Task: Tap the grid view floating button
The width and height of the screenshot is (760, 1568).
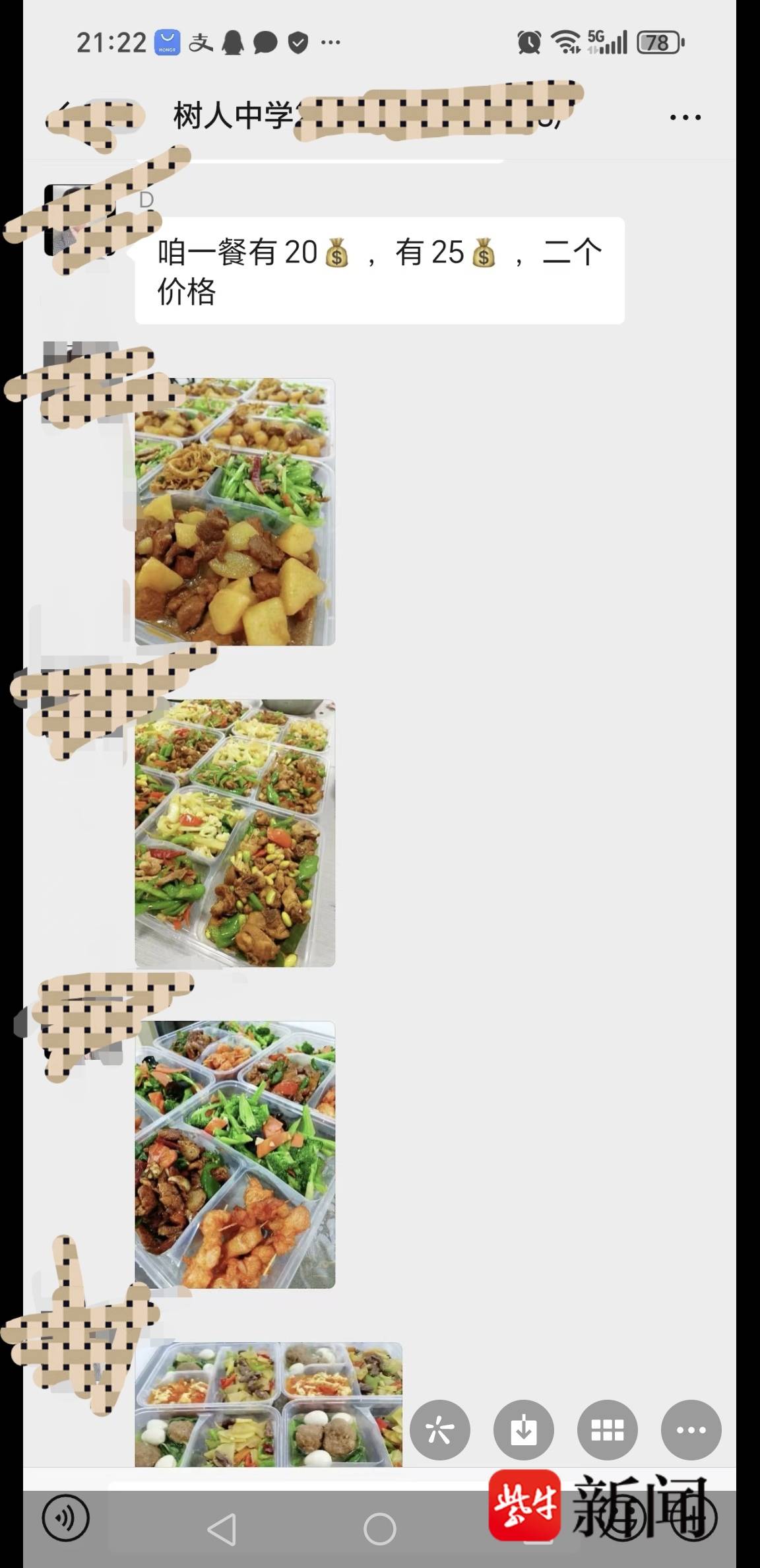Action: (607, 1430)
